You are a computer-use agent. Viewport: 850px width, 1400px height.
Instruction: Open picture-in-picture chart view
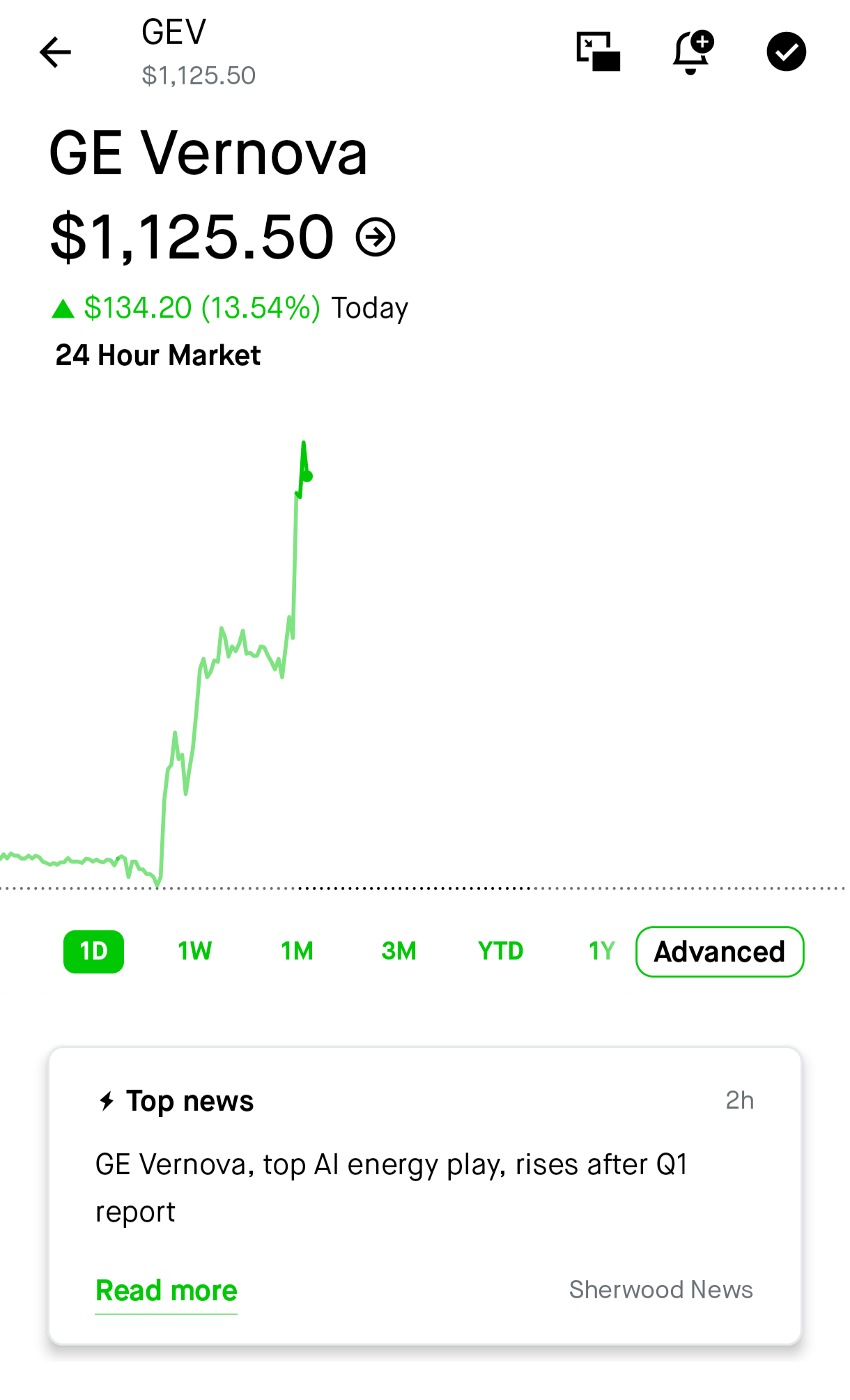tap(598, 52)
